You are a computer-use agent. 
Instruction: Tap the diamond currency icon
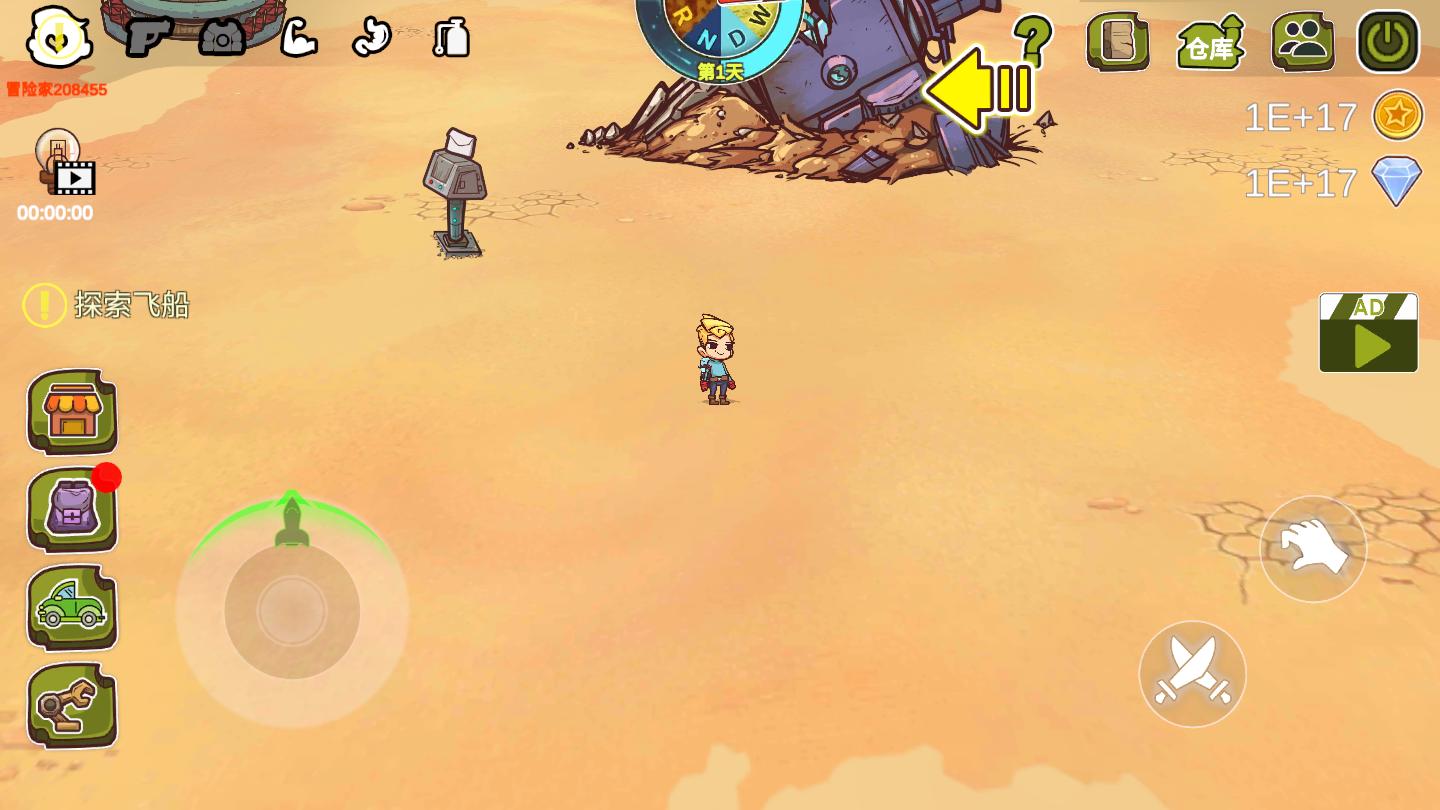1396,182
